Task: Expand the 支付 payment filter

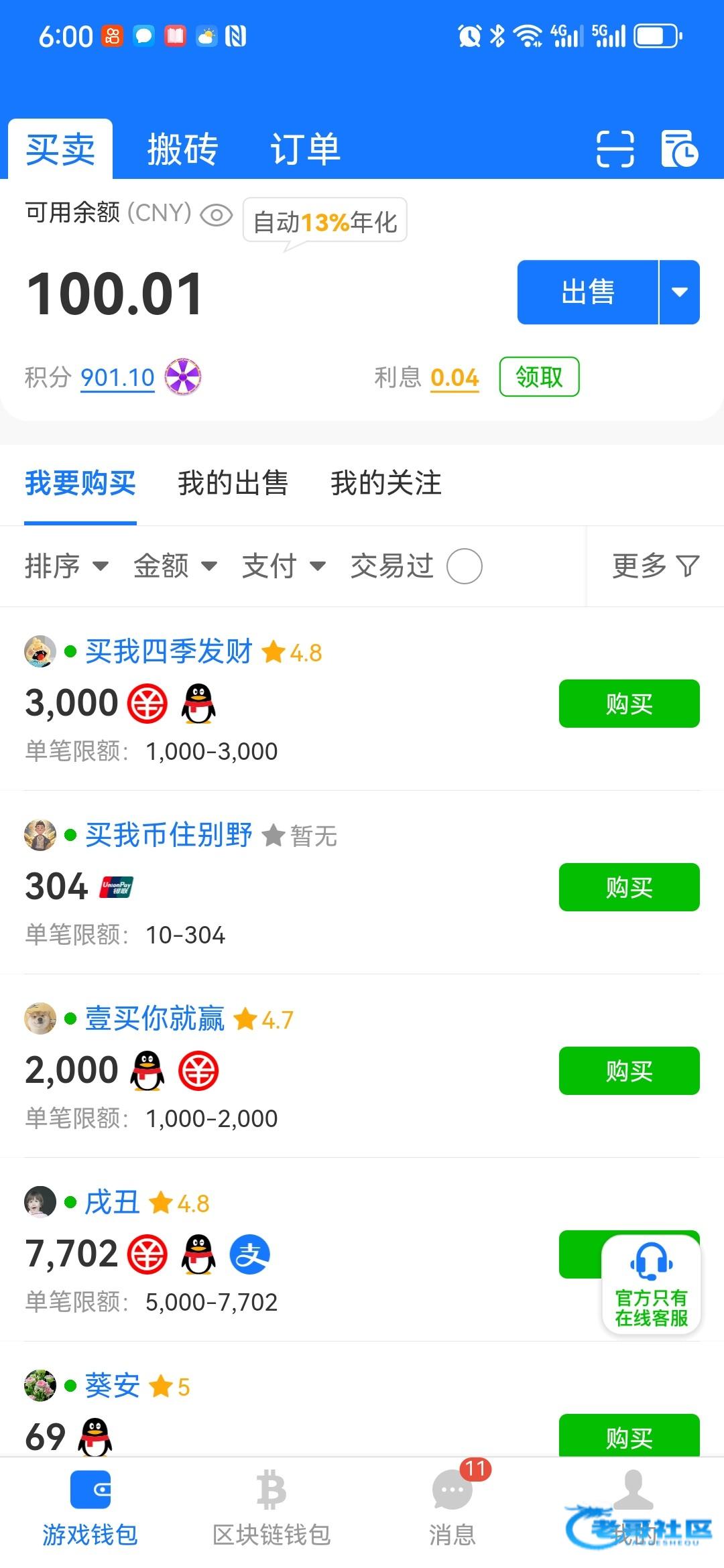Action: tap(284, 566)
